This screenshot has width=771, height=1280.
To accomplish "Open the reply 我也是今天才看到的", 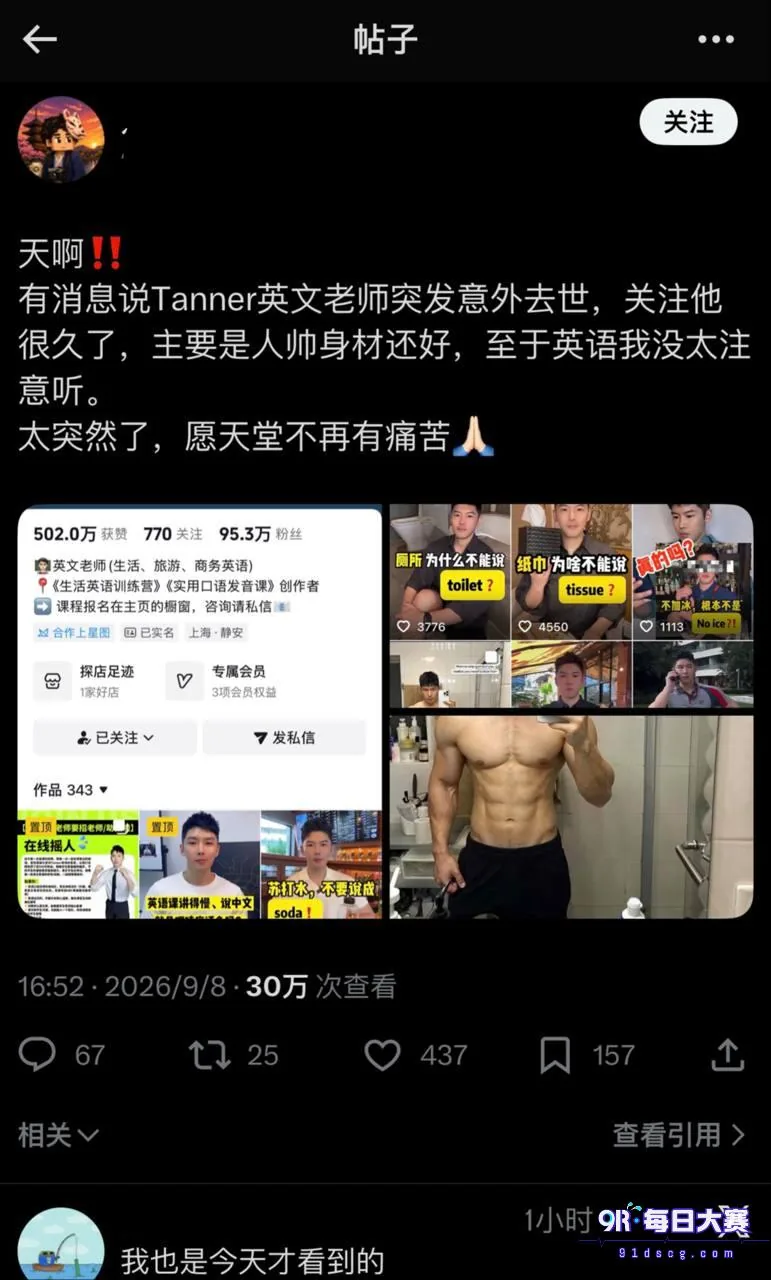I will 252,1261.
